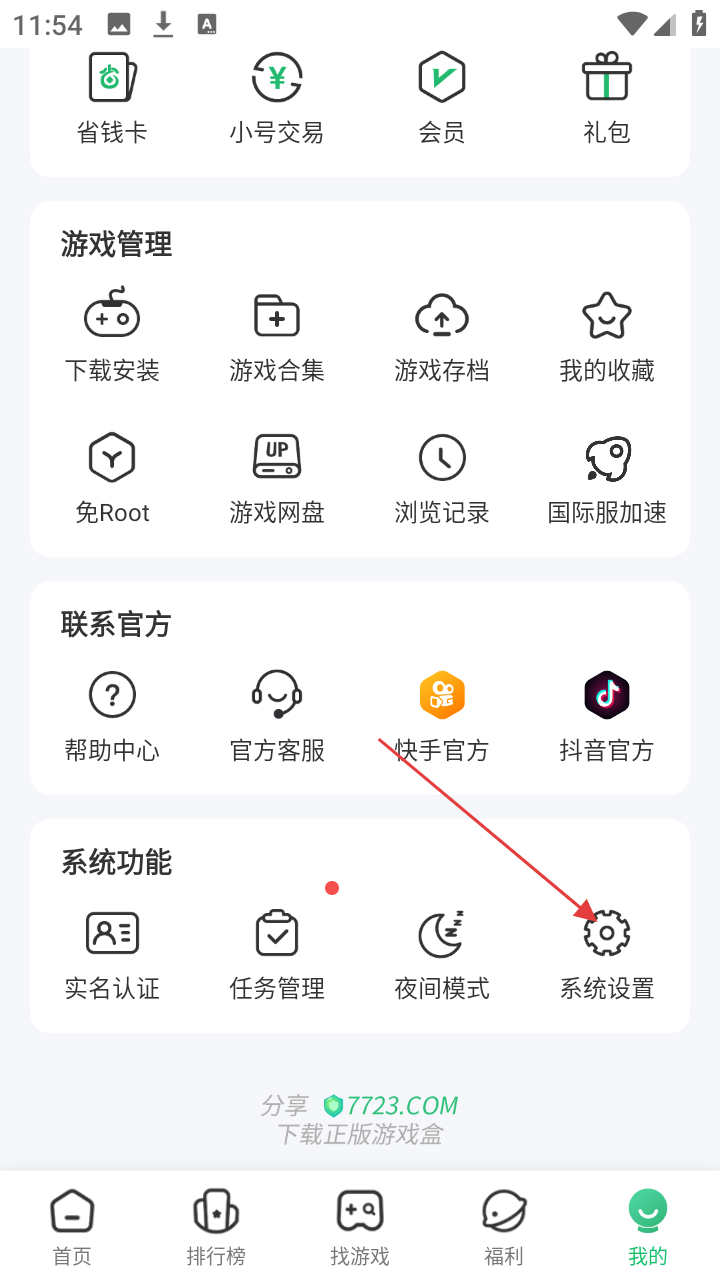This screenshot has height=1280, width=720.
Task: Contact 官方客服 customer service
Action: 277,715
